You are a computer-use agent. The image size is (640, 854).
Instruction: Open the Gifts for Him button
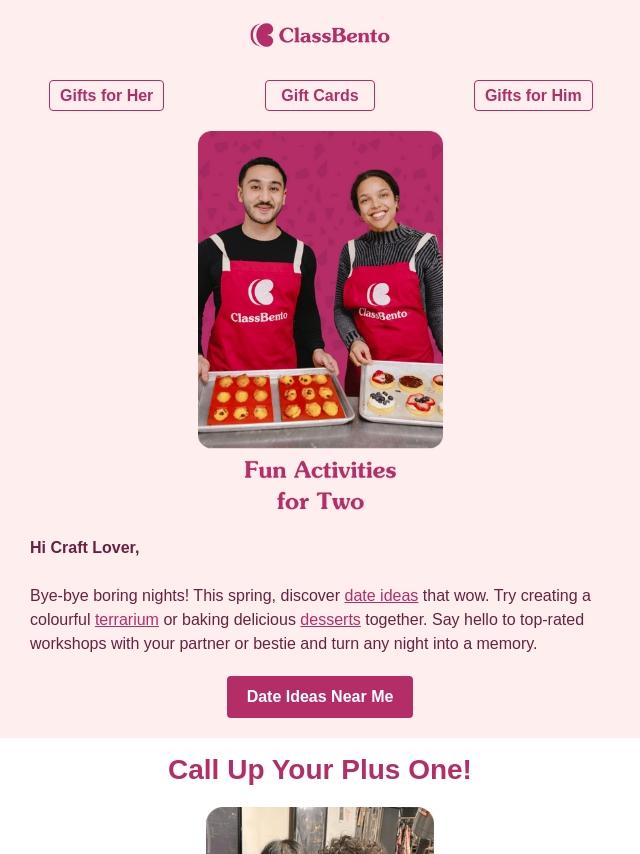point(533,95)
